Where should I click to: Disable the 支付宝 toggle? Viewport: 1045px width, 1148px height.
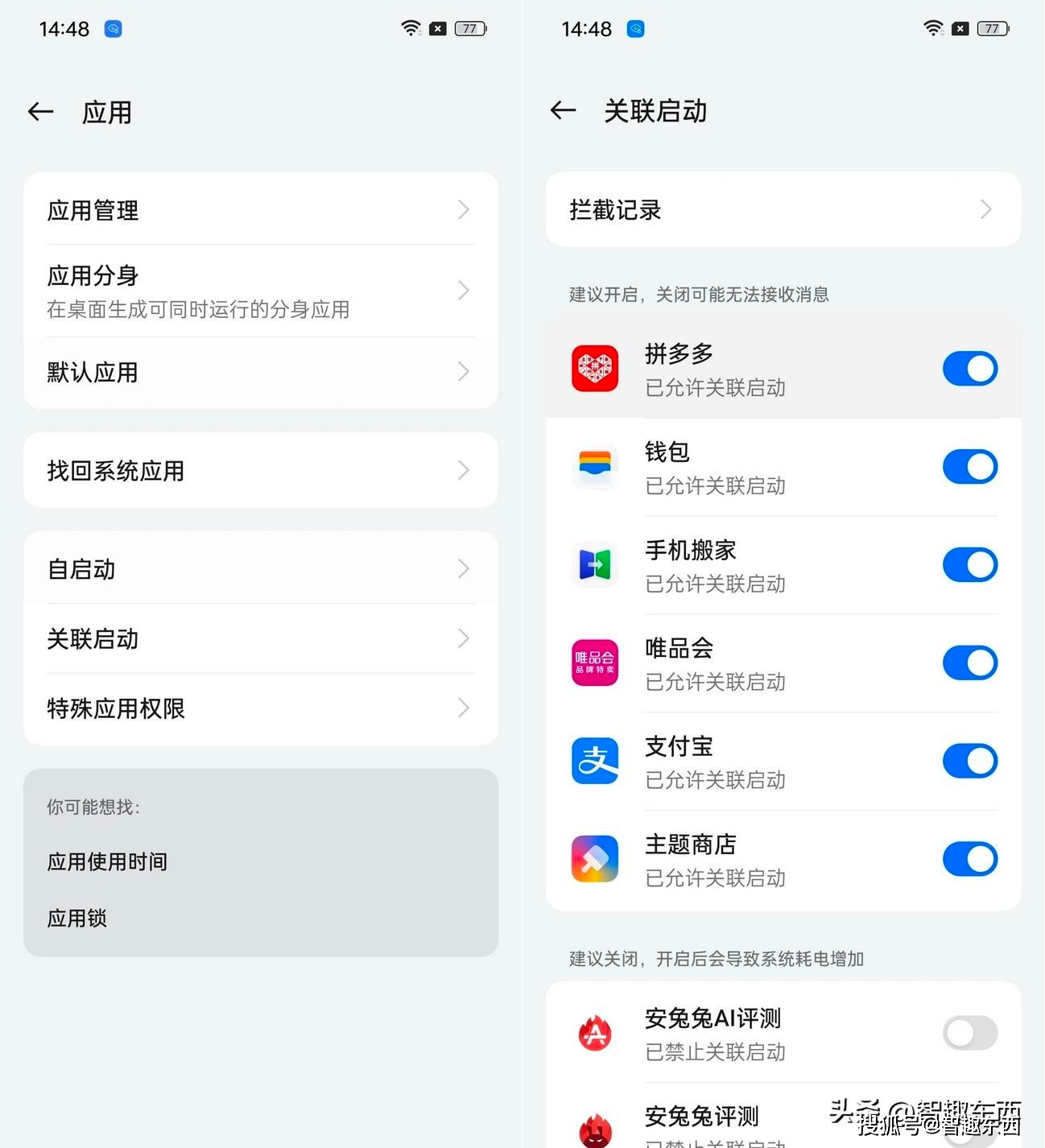969,761
